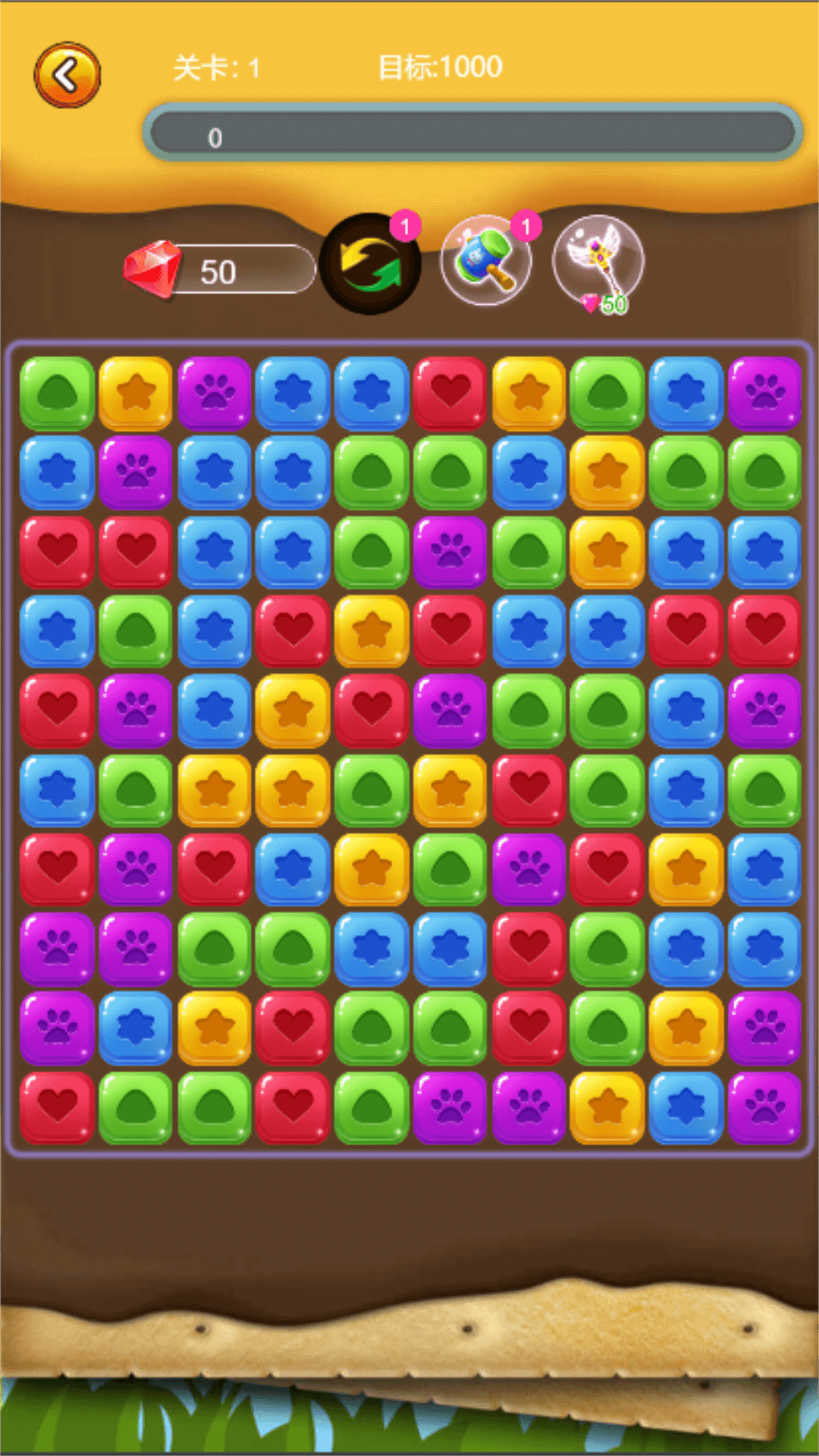Screen dimensions: 819x1456
Task: Use the shuffle arrows power-up
Action: pyautogui.click(x=370, y=264)
